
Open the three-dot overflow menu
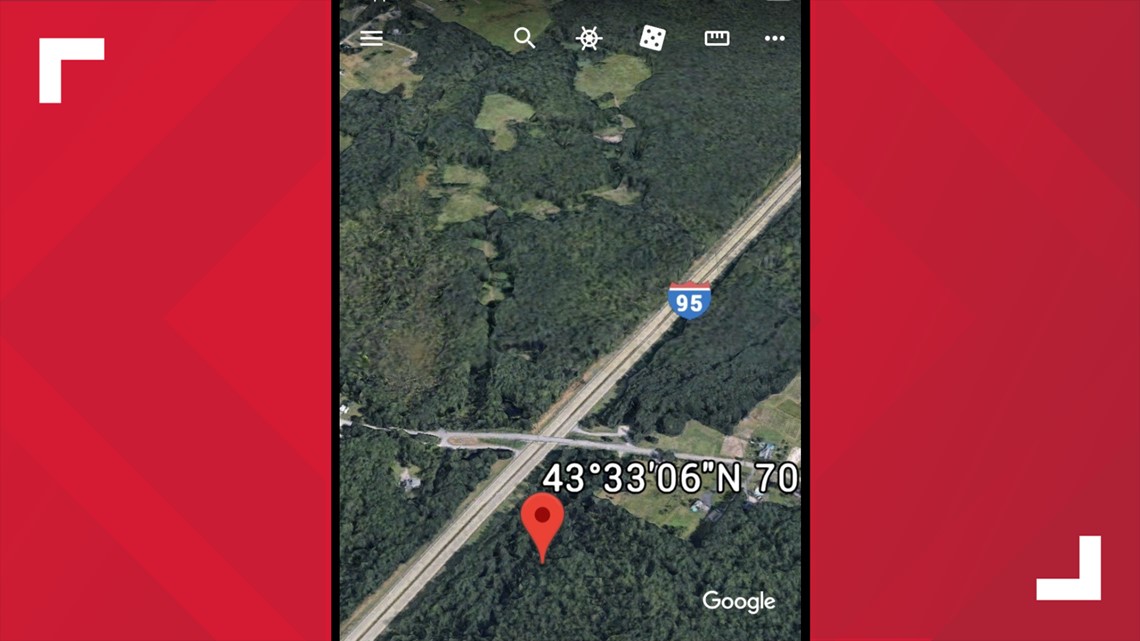(774, 39)
